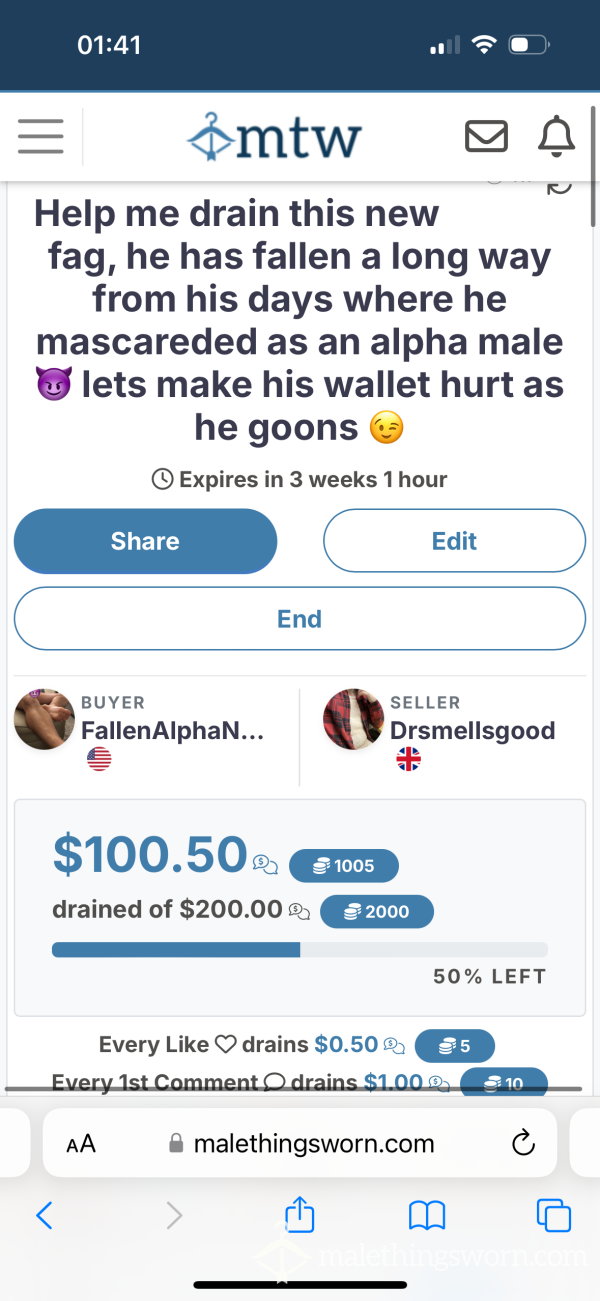Open the hamburger menu
Screen dimensions: 600x1301
[41, 137]
